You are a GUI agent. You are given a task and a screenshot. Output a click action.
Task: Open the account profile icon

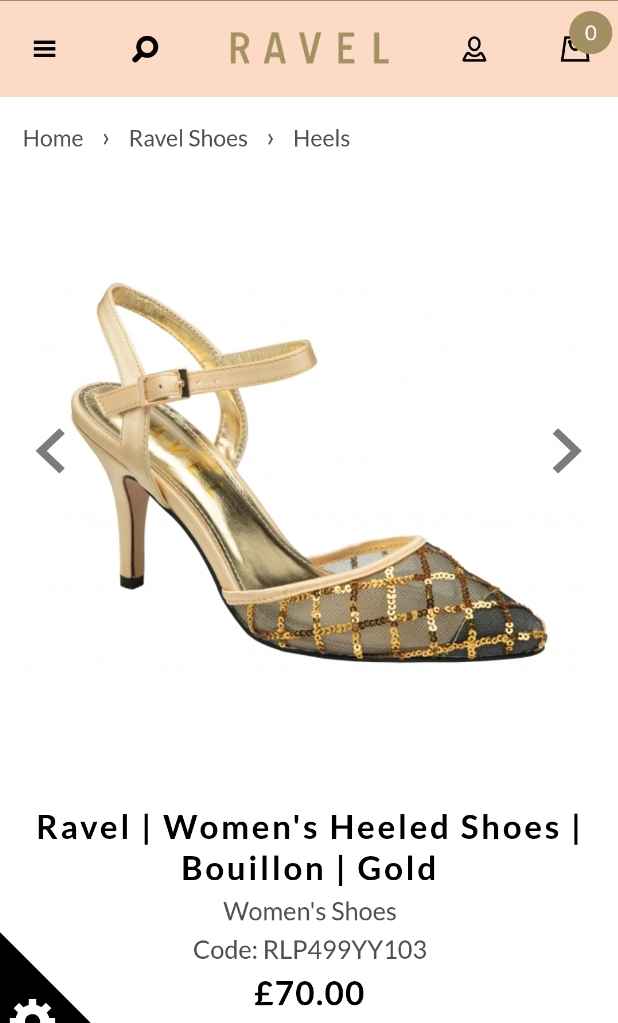(474, 49)
